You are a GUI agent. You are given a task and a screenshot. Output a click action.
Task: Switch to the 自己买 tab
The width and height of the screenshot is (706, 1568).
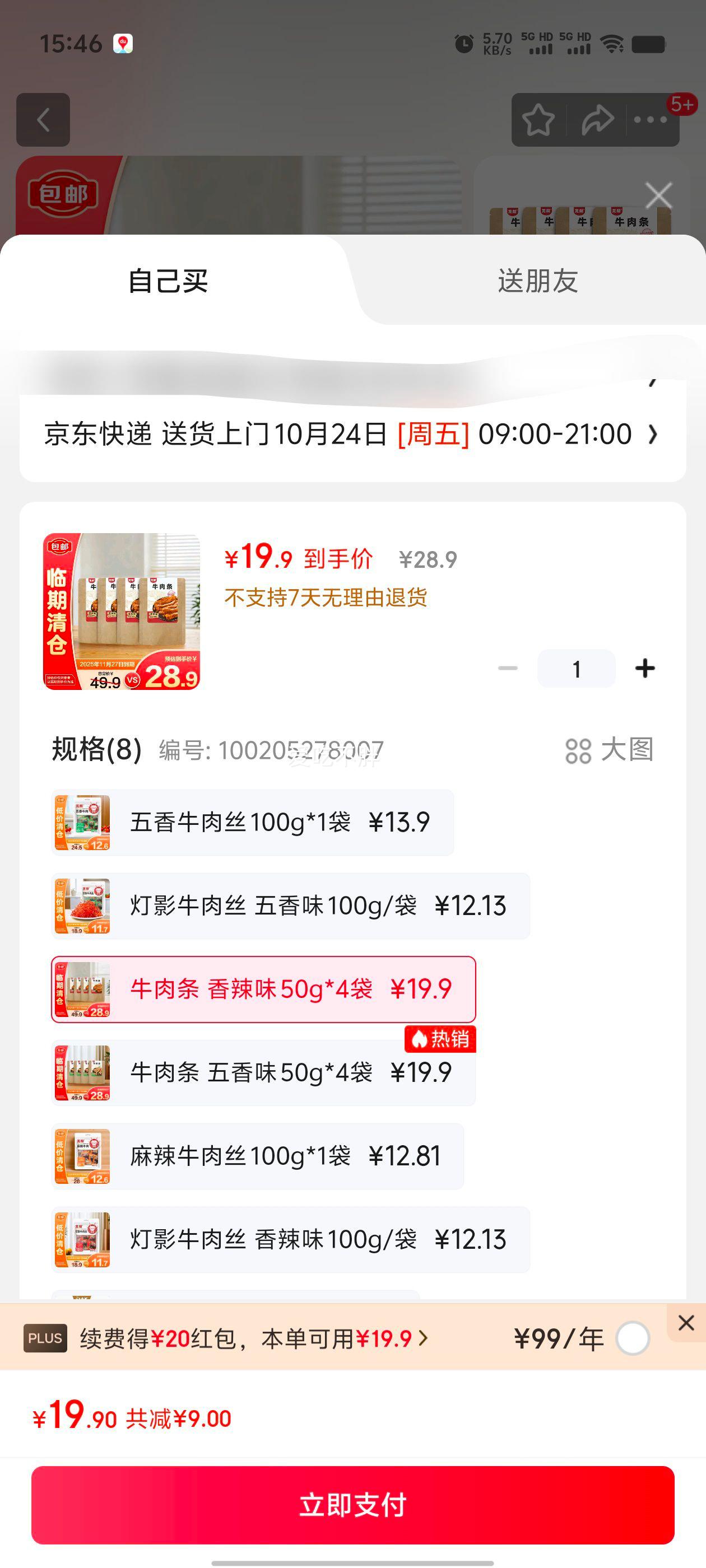coord(167,281)
